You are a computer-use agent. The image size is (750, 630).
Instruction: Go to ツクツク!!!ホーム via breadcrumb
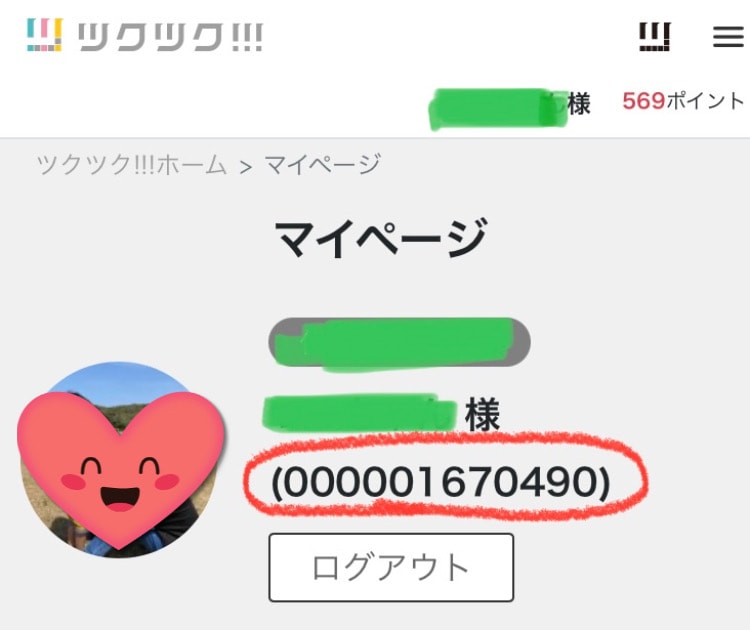(132, 165)
